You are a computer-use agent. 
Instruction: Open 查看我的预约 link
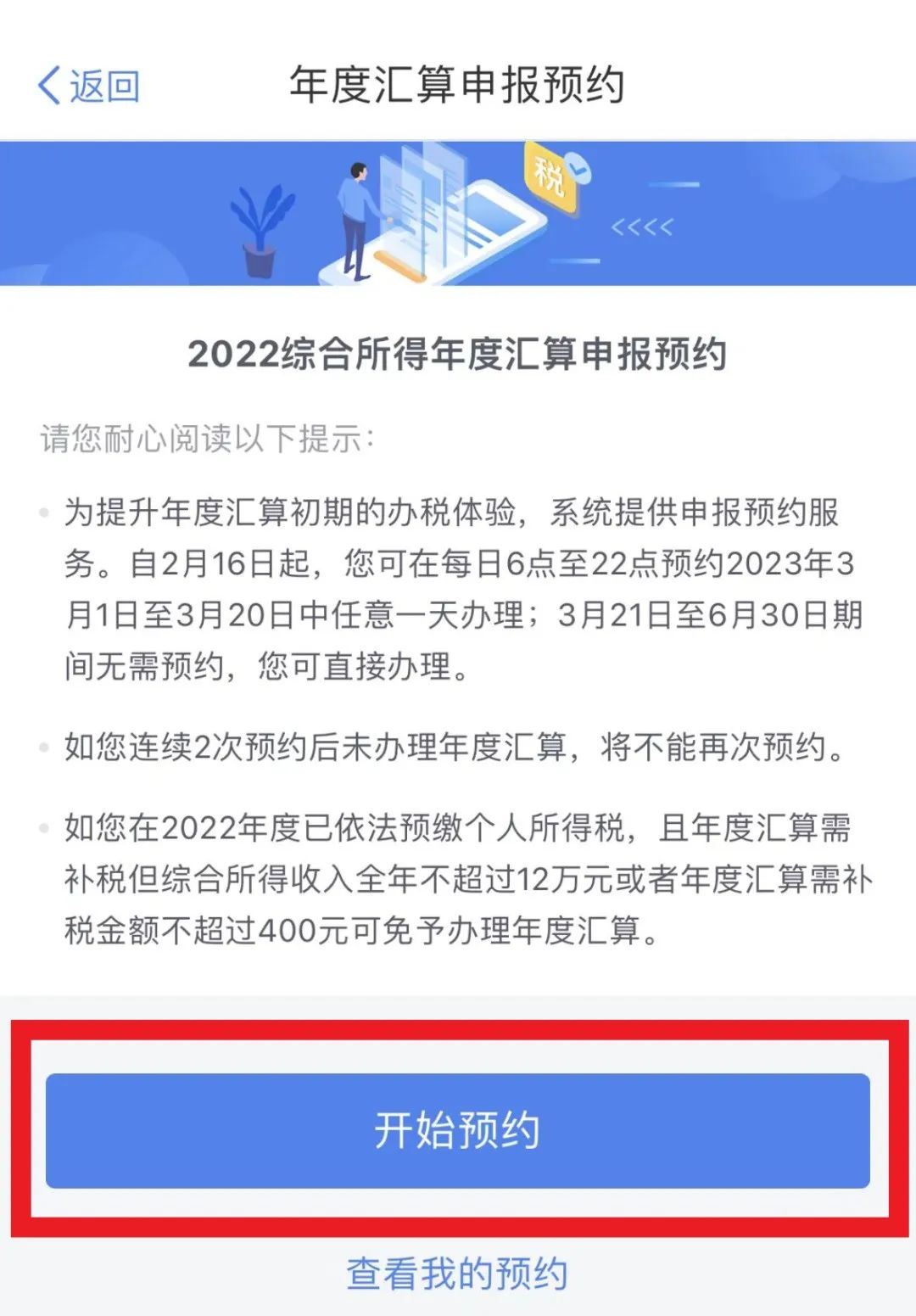458,1272
